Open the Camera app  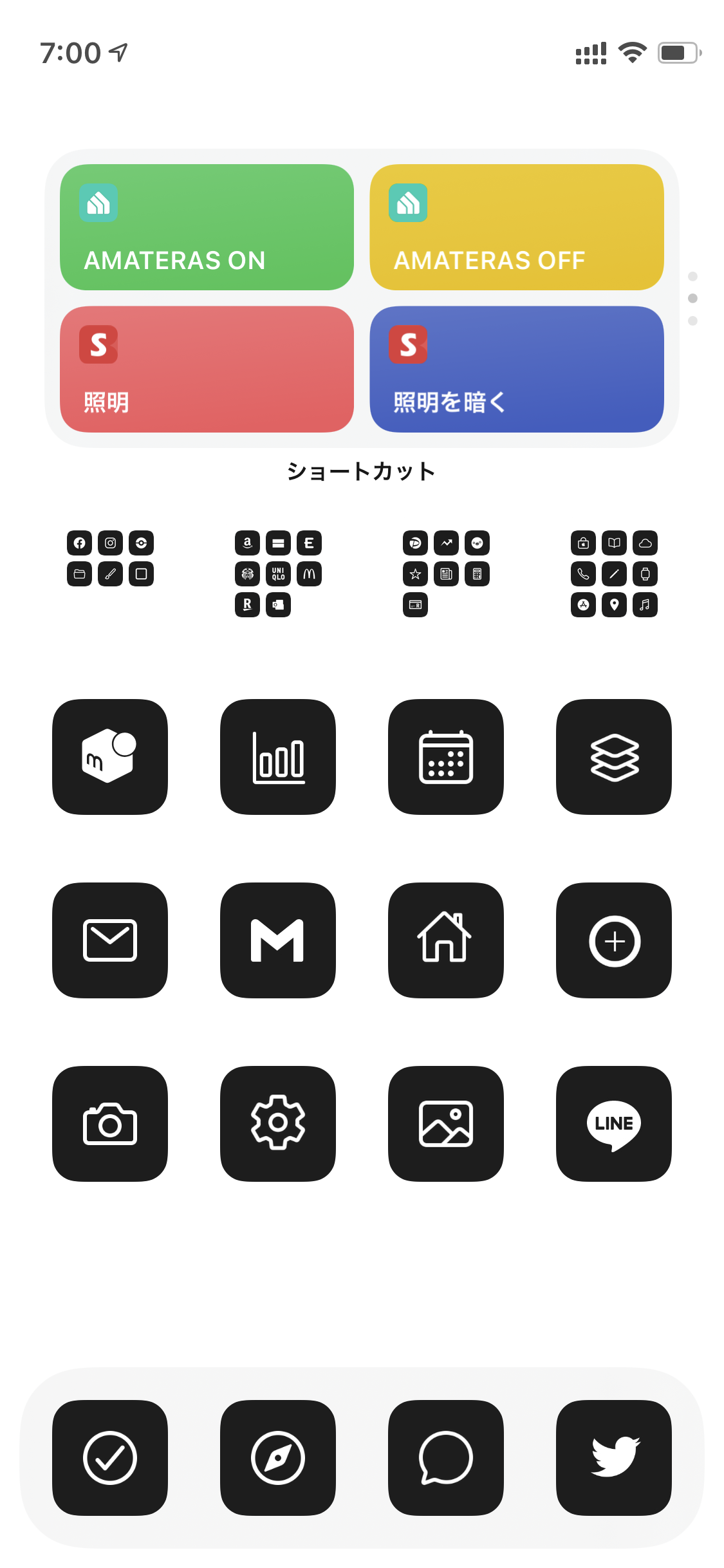[110, 1124]
